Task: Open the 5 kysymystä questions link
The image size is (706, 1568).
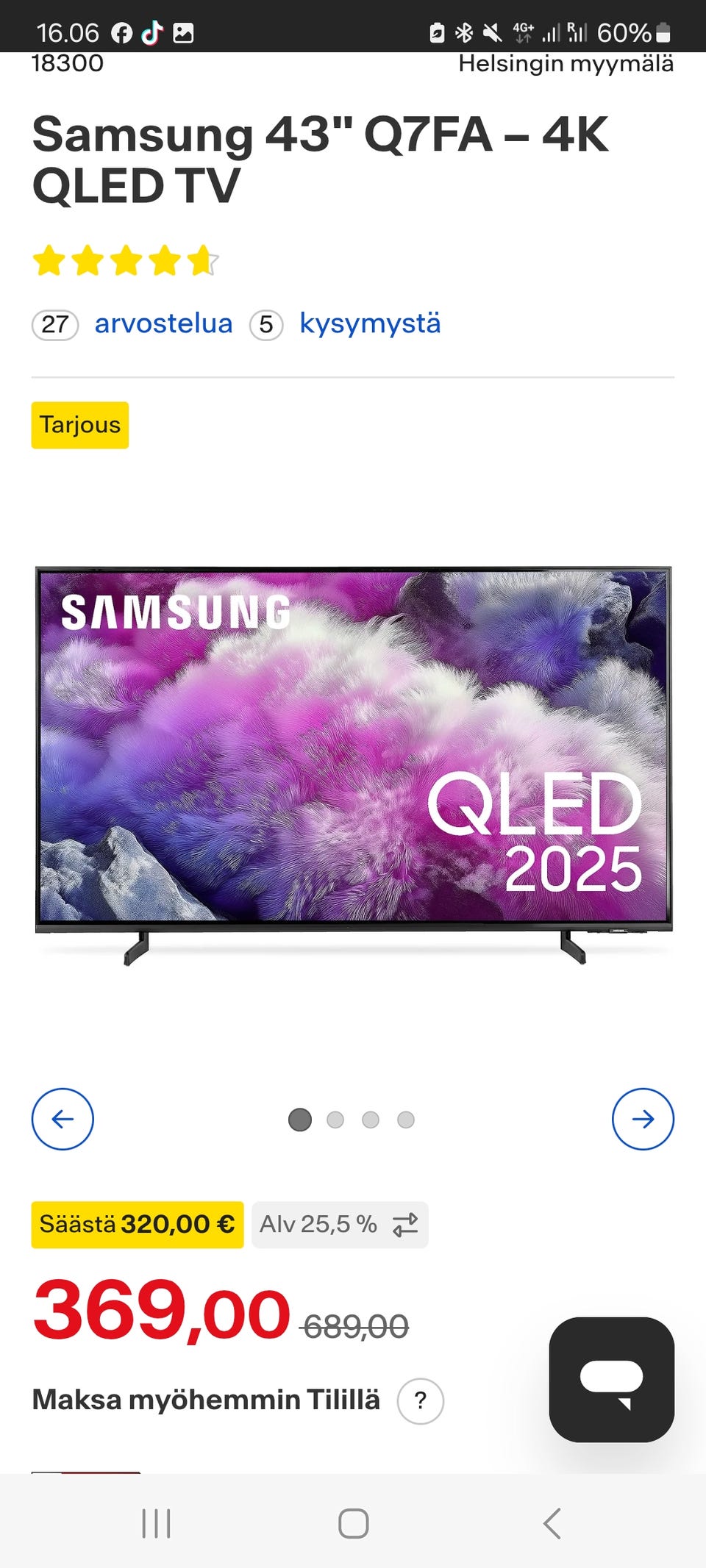Action: click(x=346, y=324)
